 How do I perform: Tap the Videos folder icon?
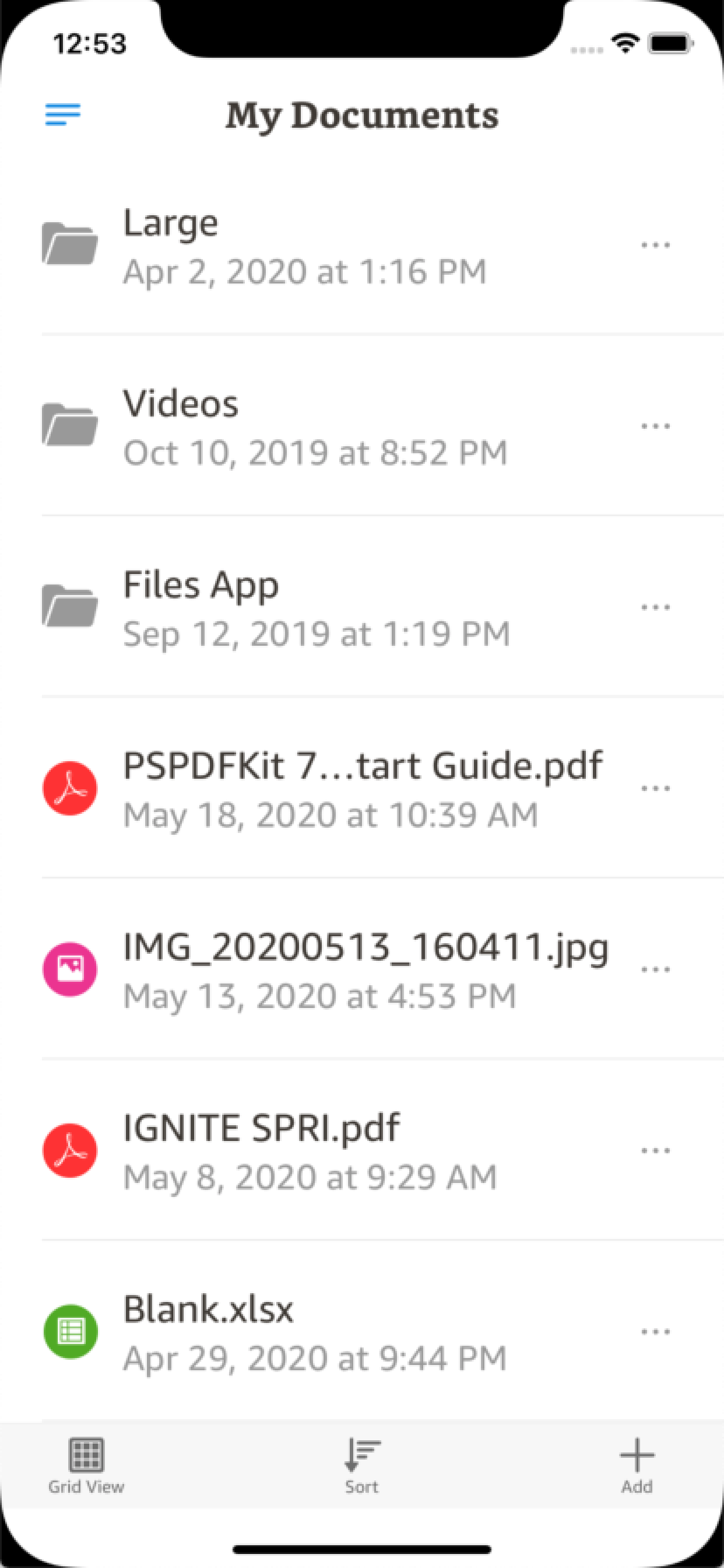[69, 424]
